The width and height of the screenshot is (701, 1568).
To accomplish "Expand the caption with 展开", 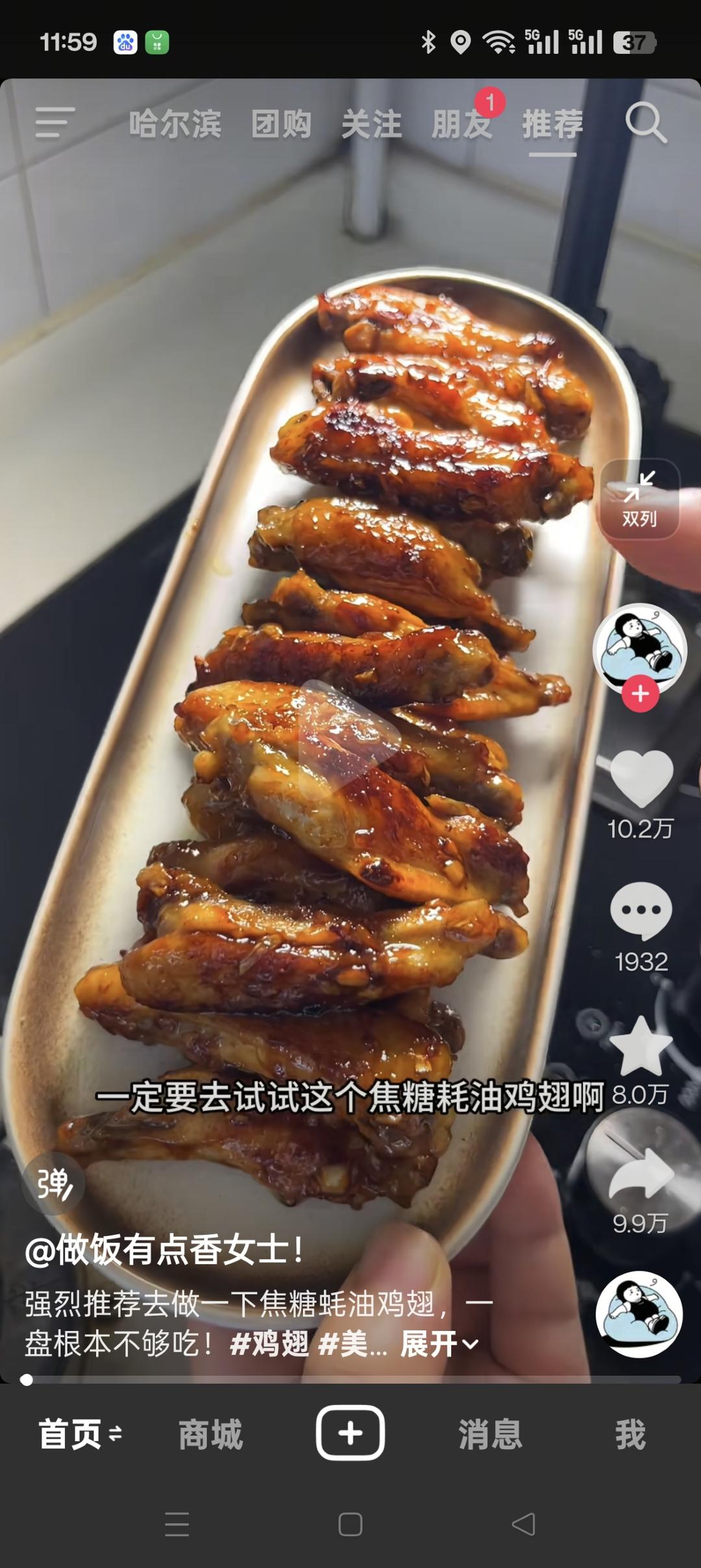I will [x=439, y=1344].
